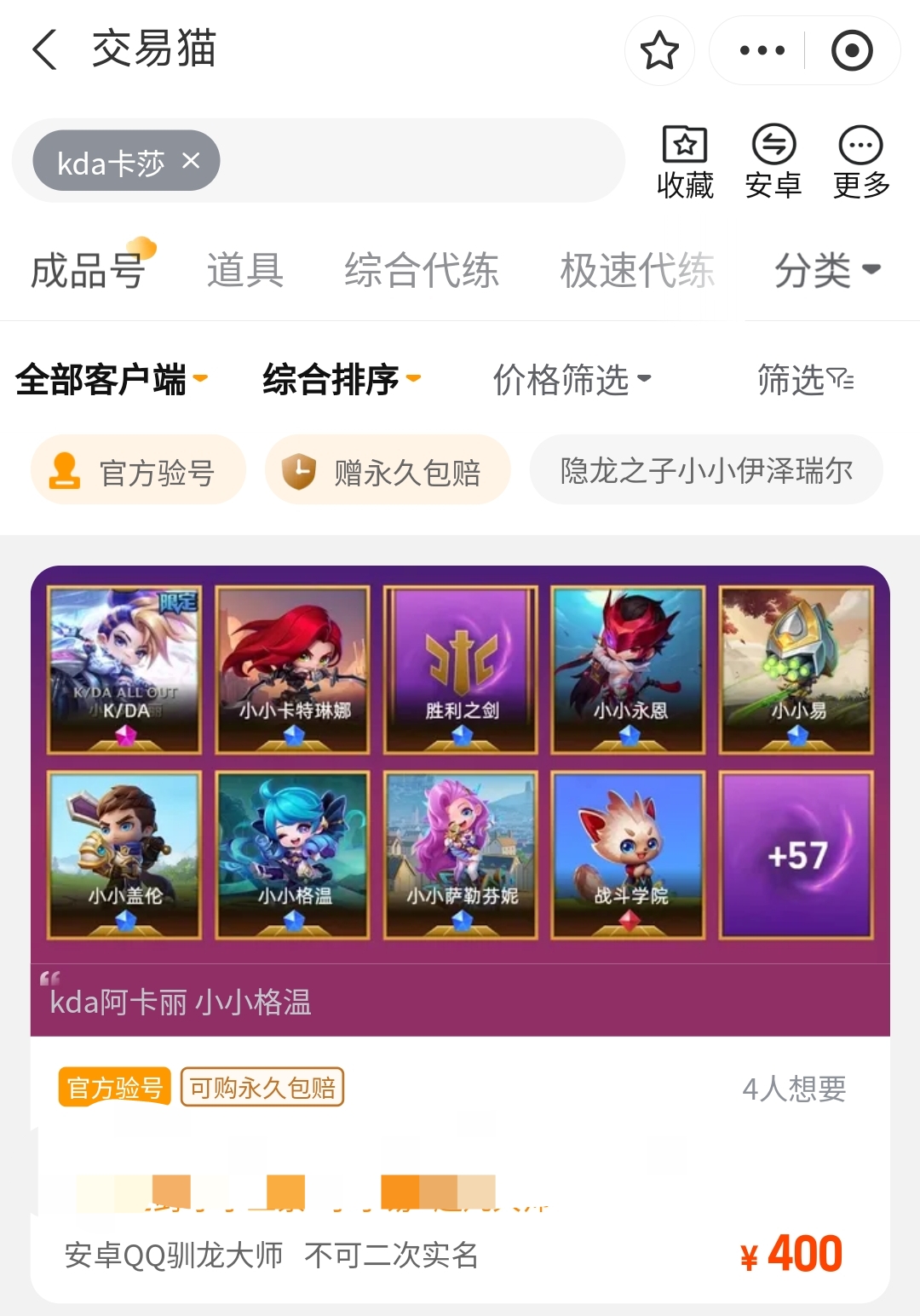The image size is (920, 1316).
Task: Switch to the 综合代练 tab
Action: tap(421, 271)
